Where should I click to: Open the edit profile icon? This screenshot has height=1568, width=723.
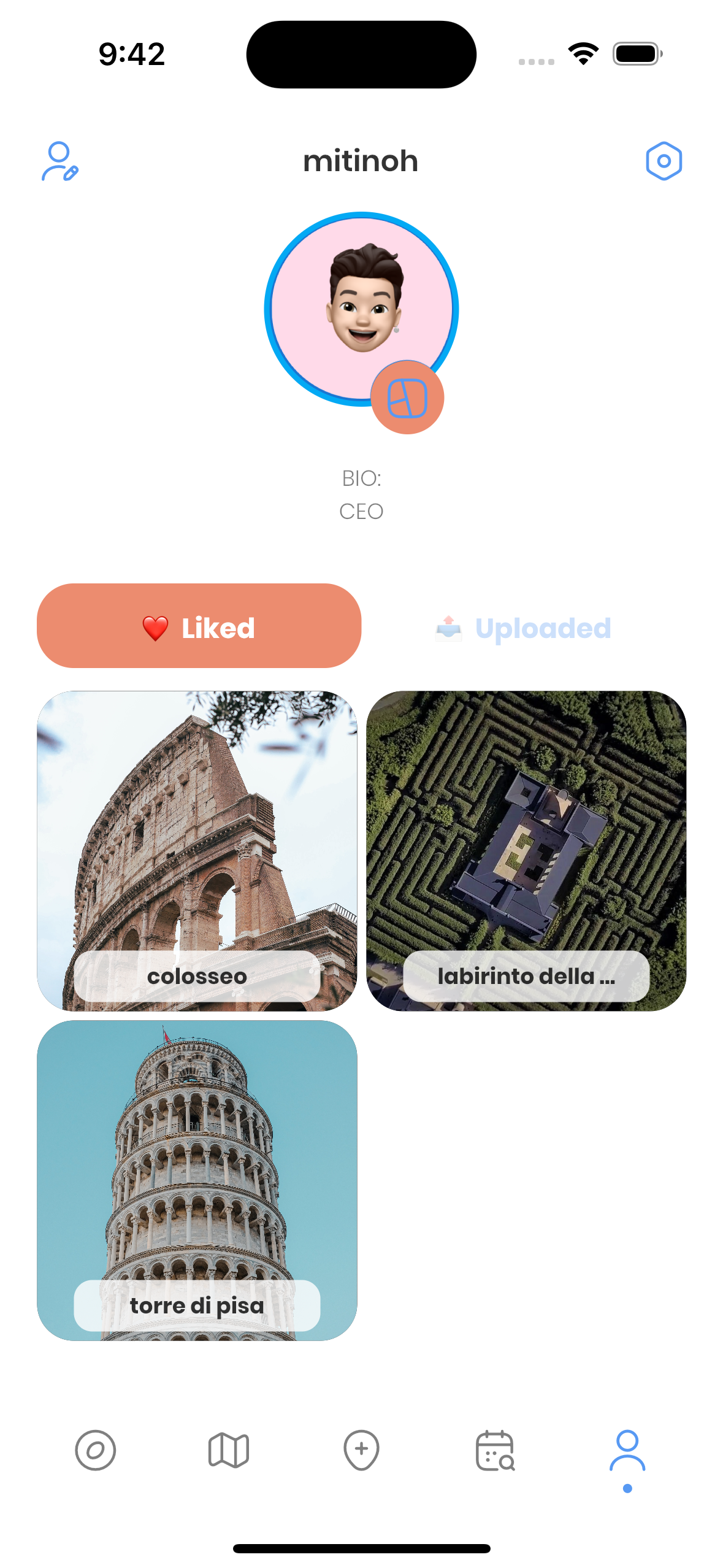tap(59, 161)
